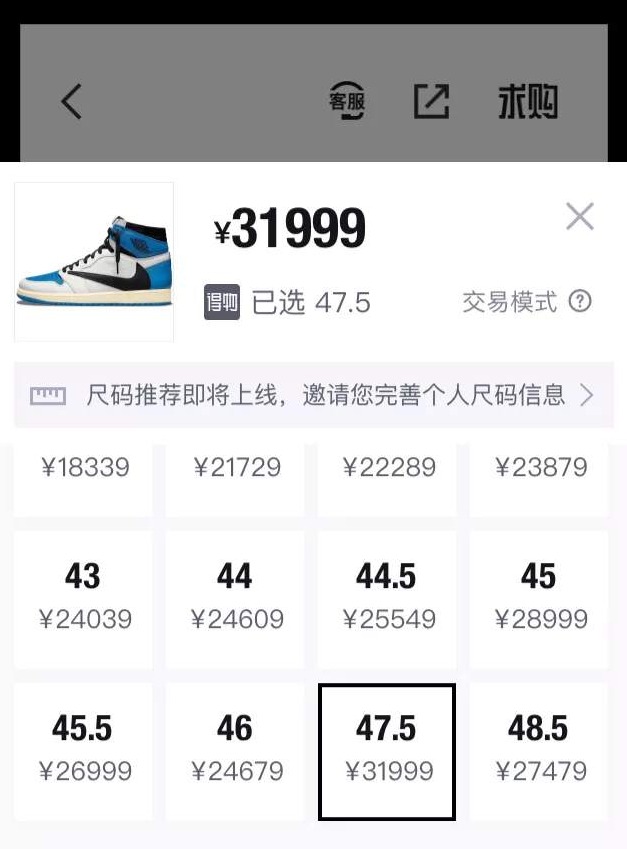Screen dimensions: 627x849
Task: Contact customer service (客服)
Action: pos(347,101)
